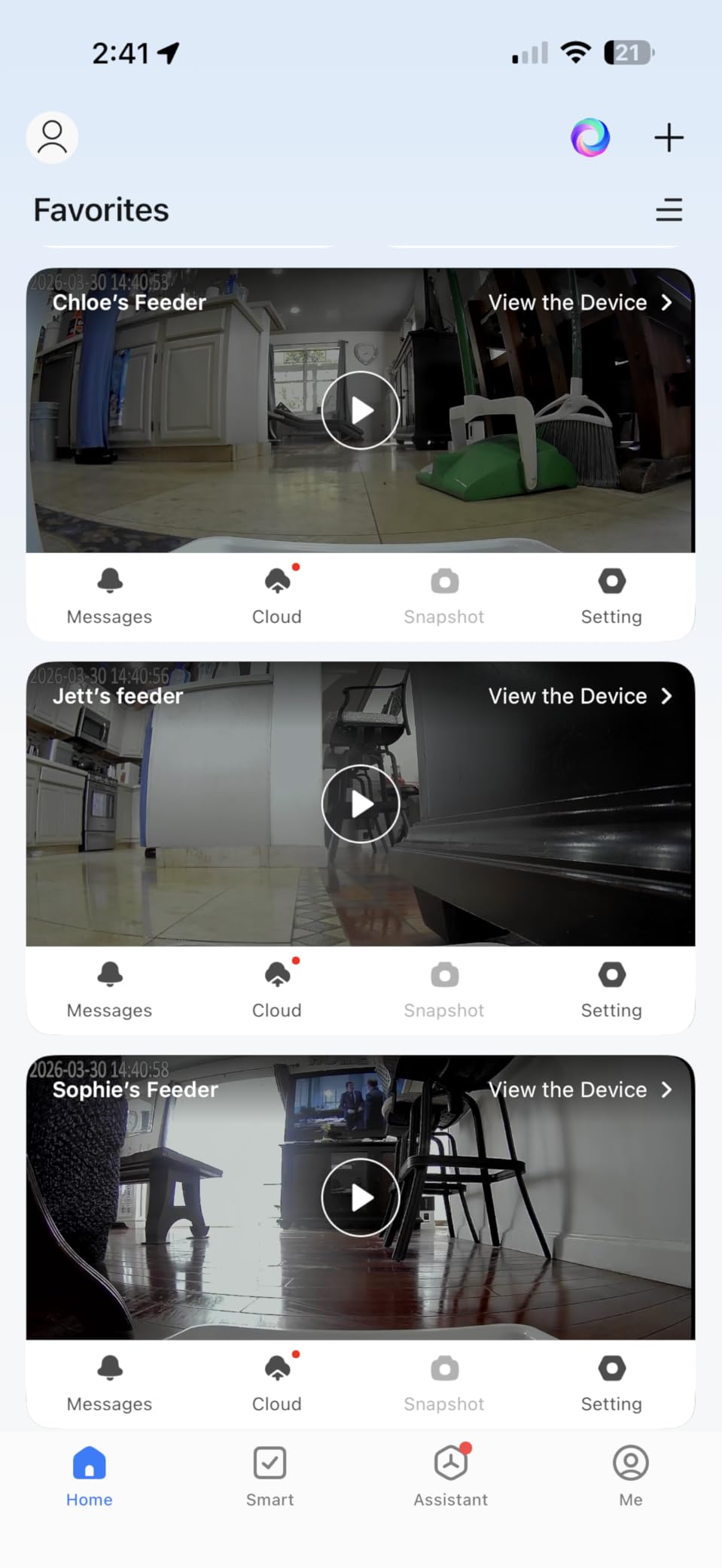Open Cloud storage for Chloe's Feeder
The width and height of the screenshot is (722, 1568).
pos(277,596)
